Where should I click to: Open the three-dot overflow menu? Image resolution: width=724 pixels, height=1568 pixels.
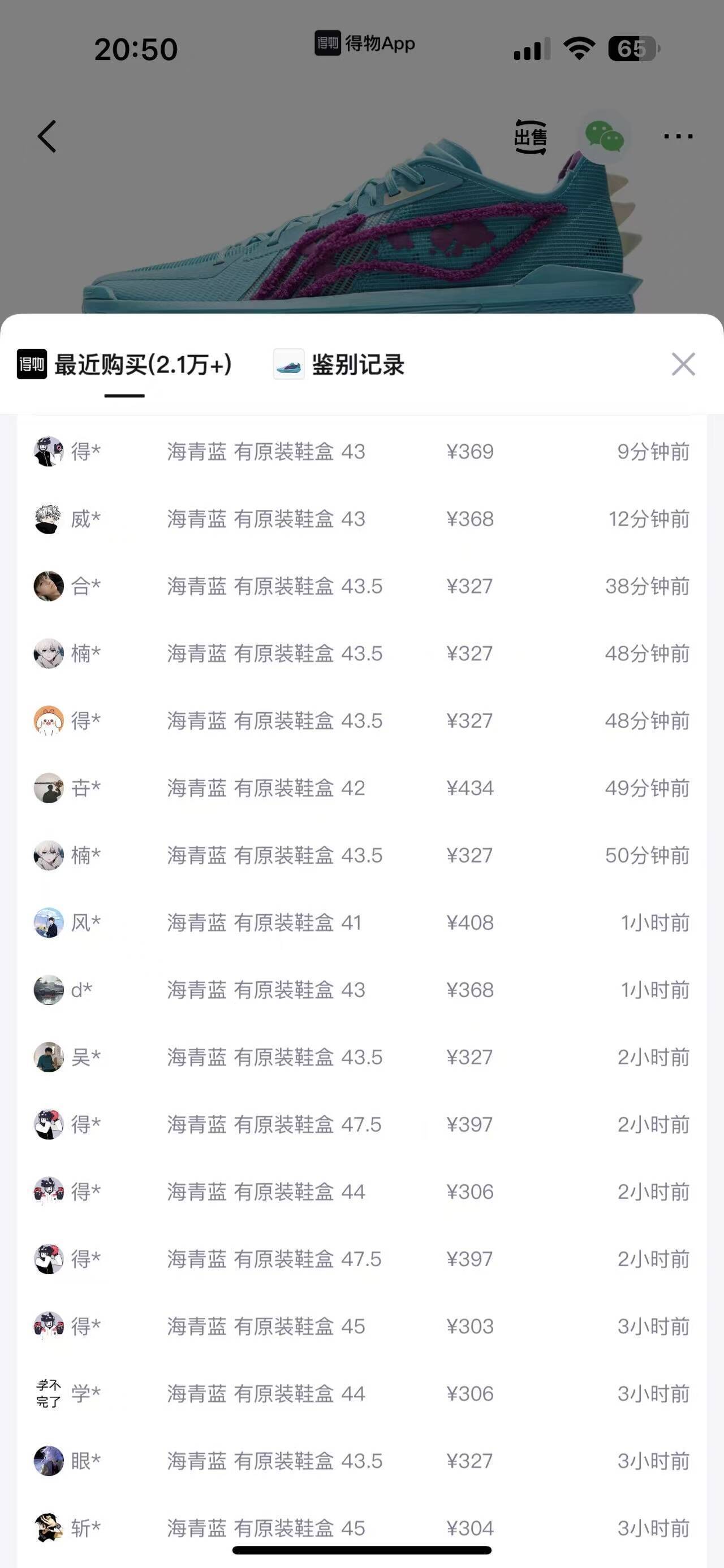pos(678,136)
